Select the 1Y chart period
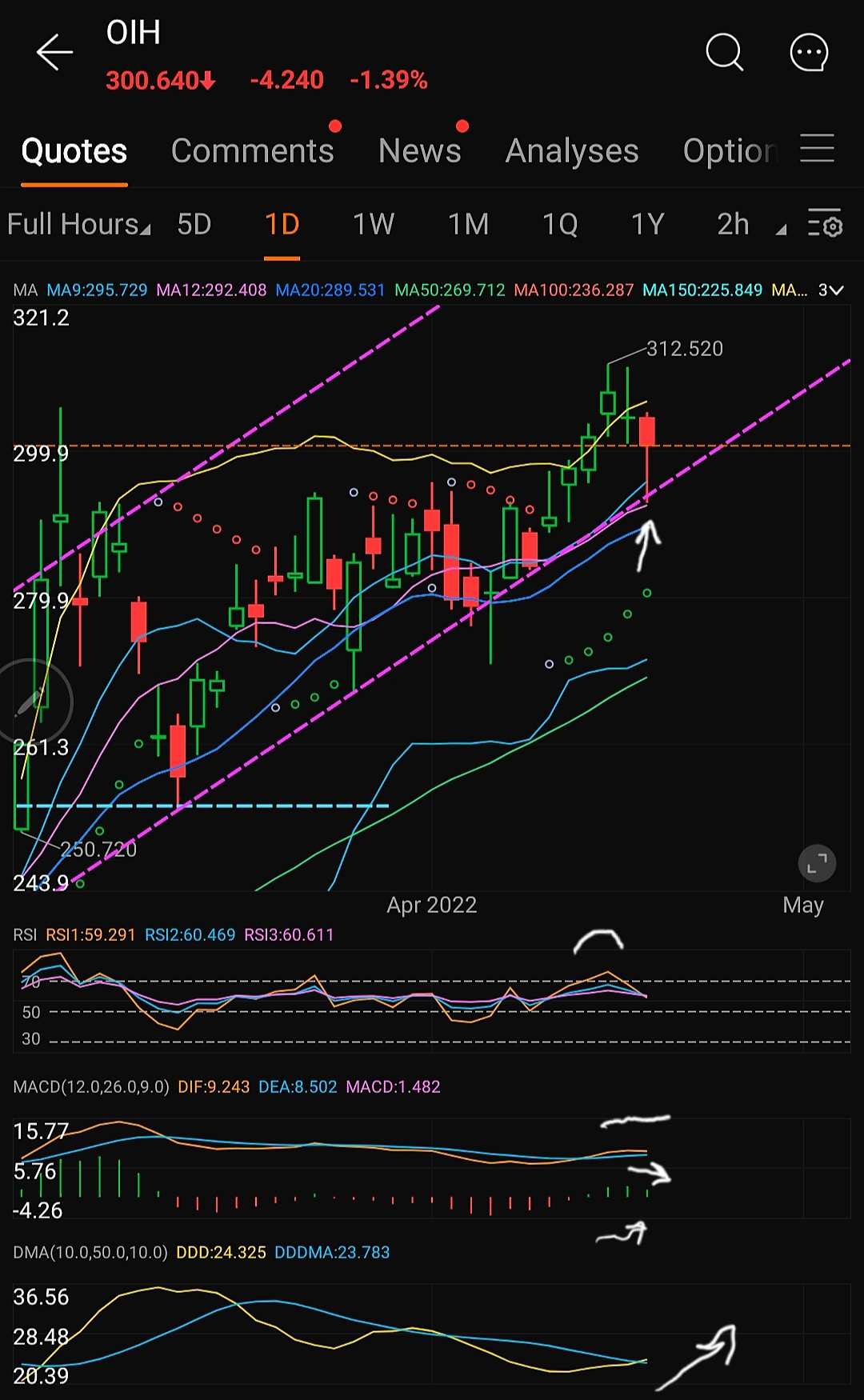This screenshot has width=864, height=1400. point(648,225)
